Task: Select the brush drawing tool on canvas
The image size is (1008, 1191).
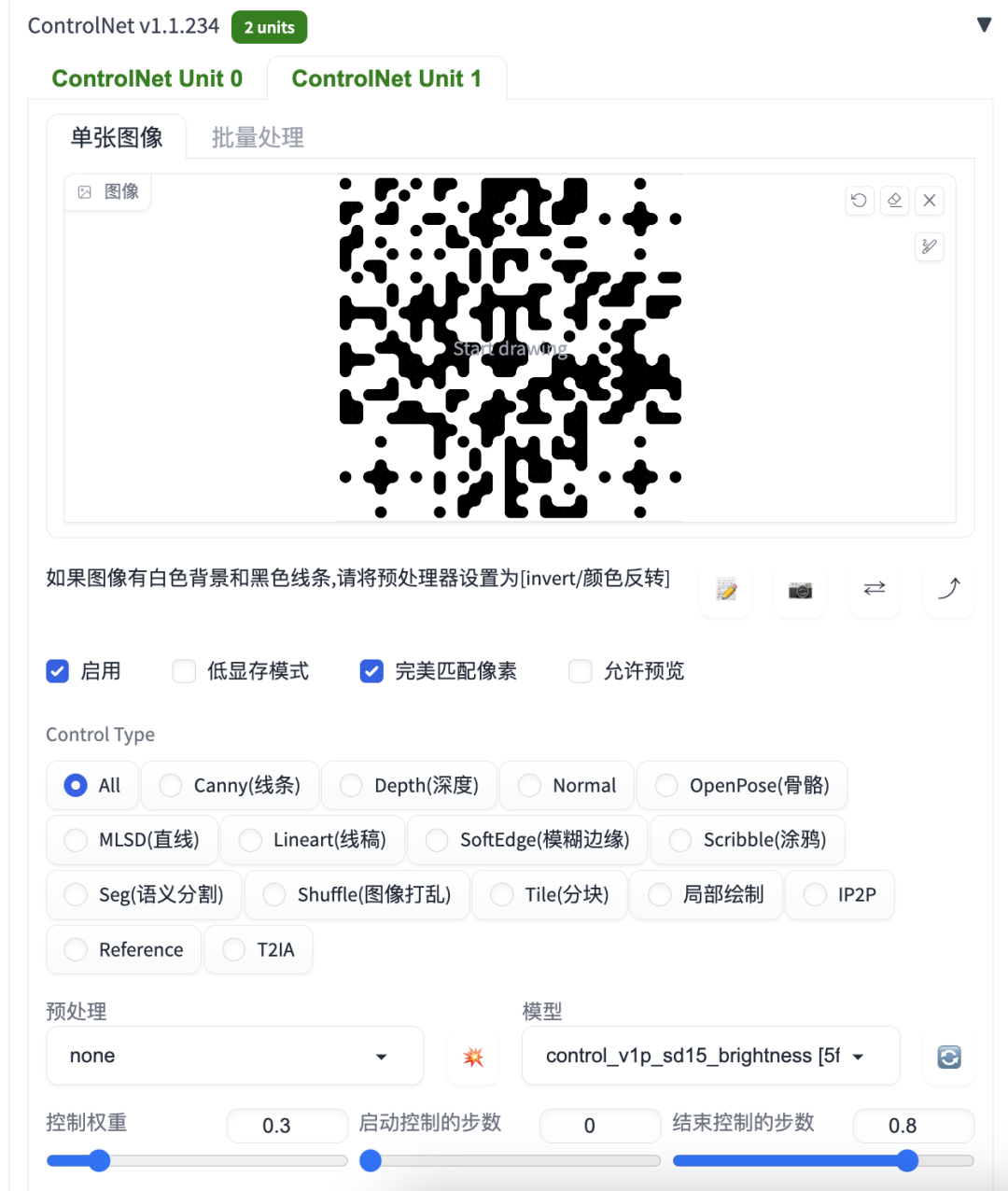Action: [929, 246]
